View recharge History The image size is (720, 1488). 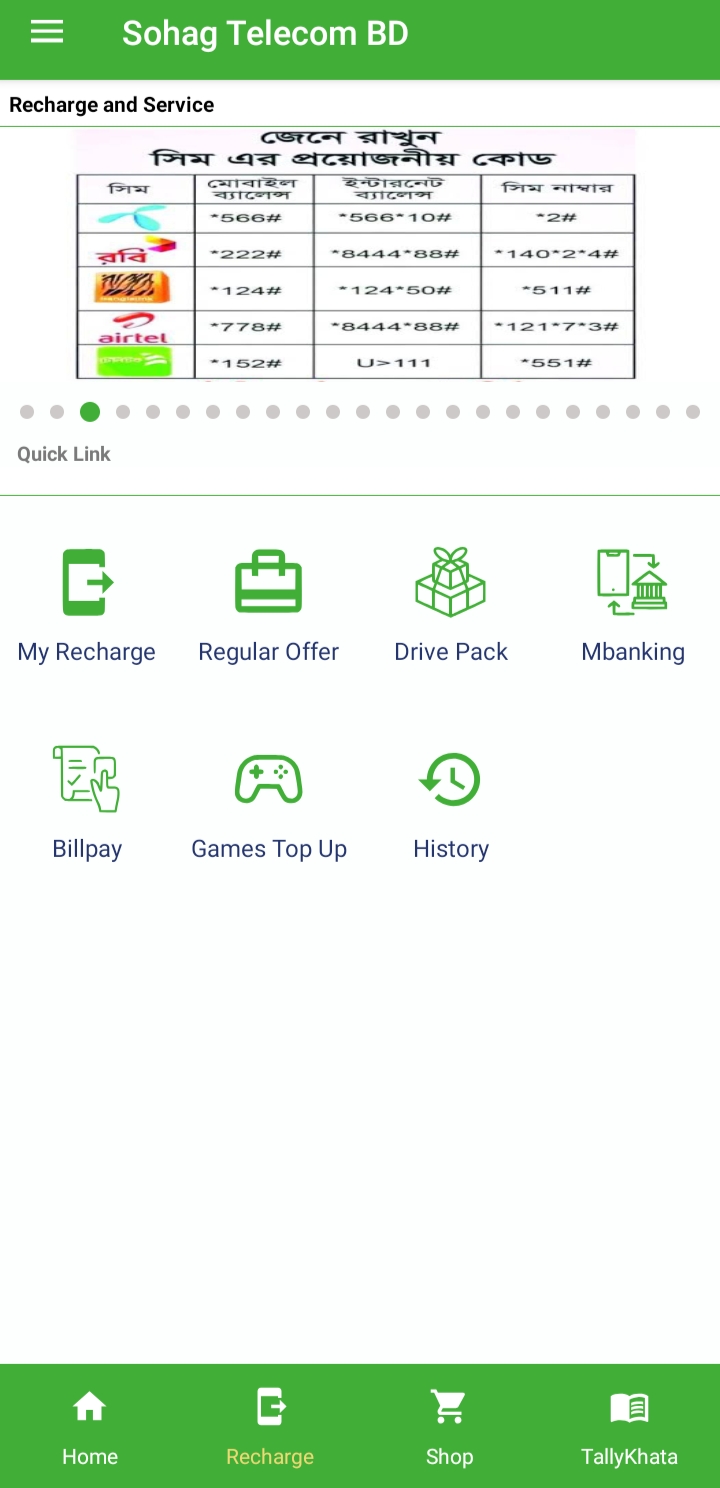point(451,802)
